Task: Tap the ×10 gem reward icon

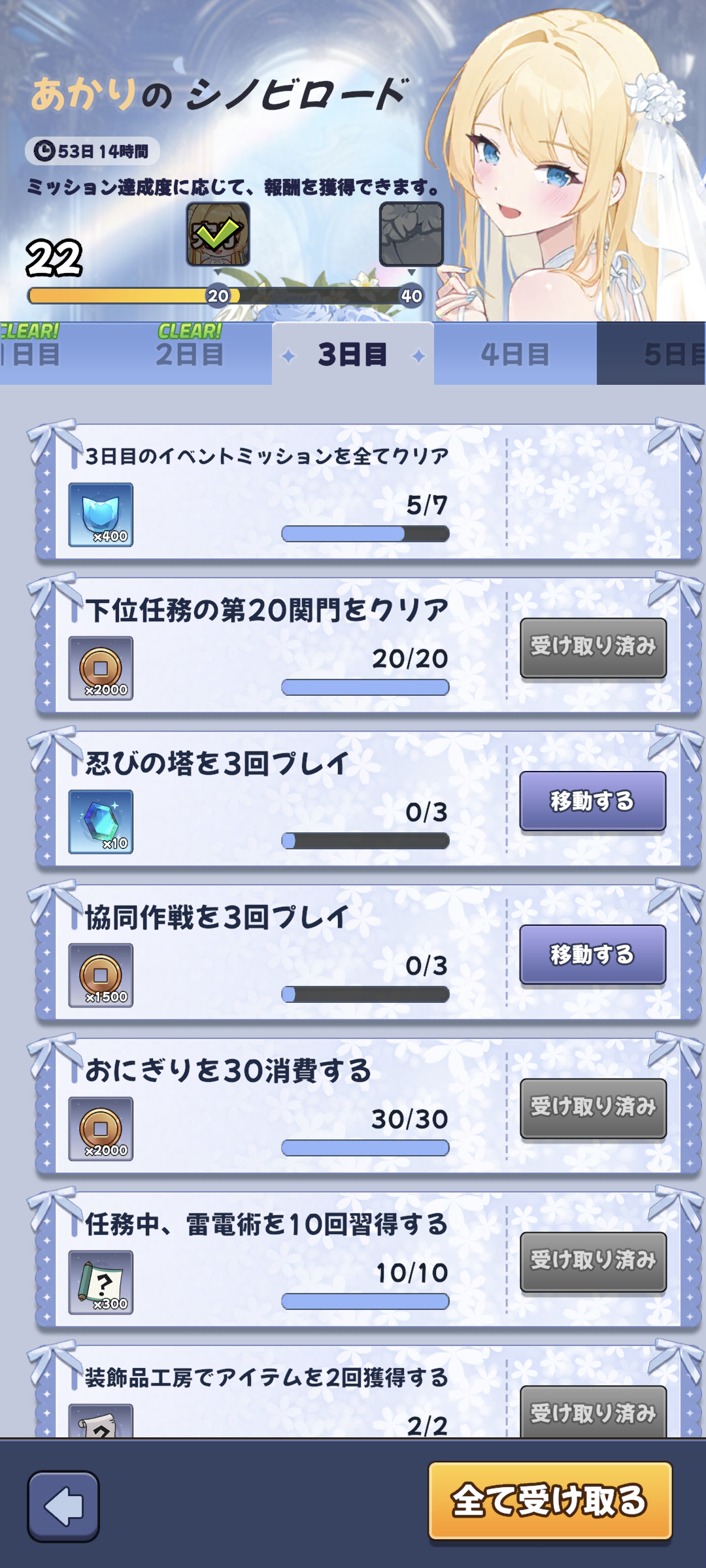Action: point(101,822)
